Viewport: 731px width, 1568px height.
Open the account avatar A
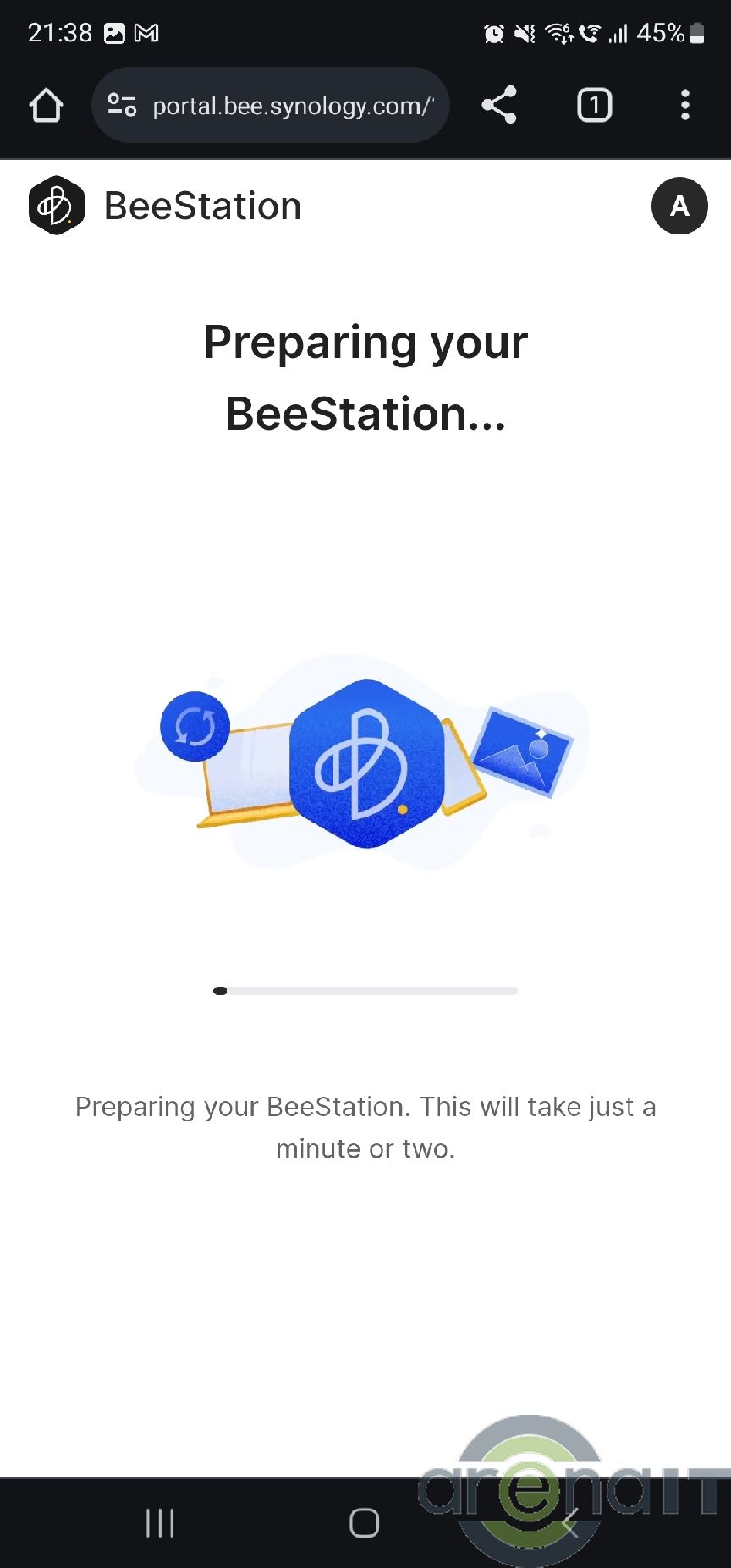tap(679, 206)
